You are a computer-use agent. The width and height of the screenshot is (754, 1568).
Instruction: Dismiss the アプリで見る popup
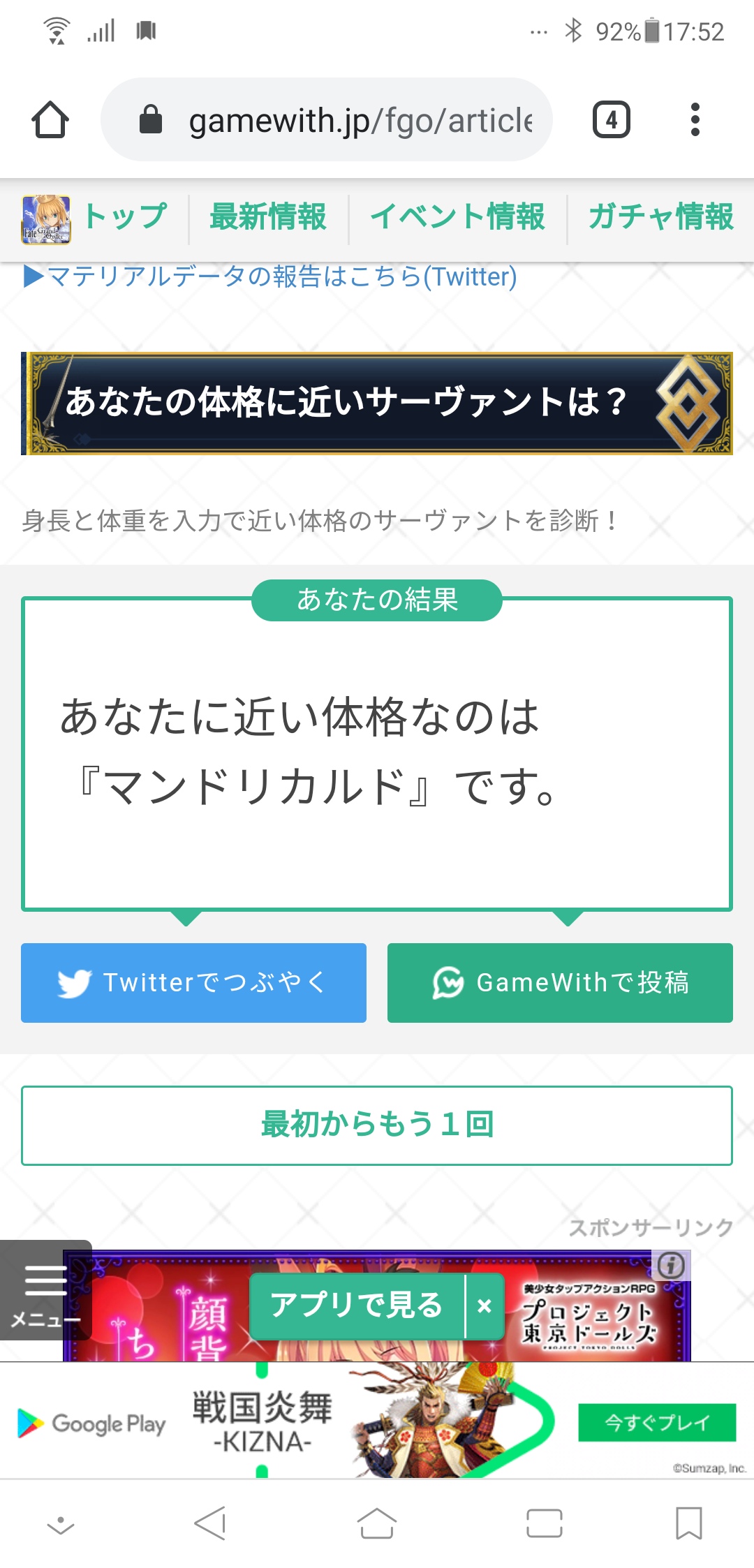485,1306
